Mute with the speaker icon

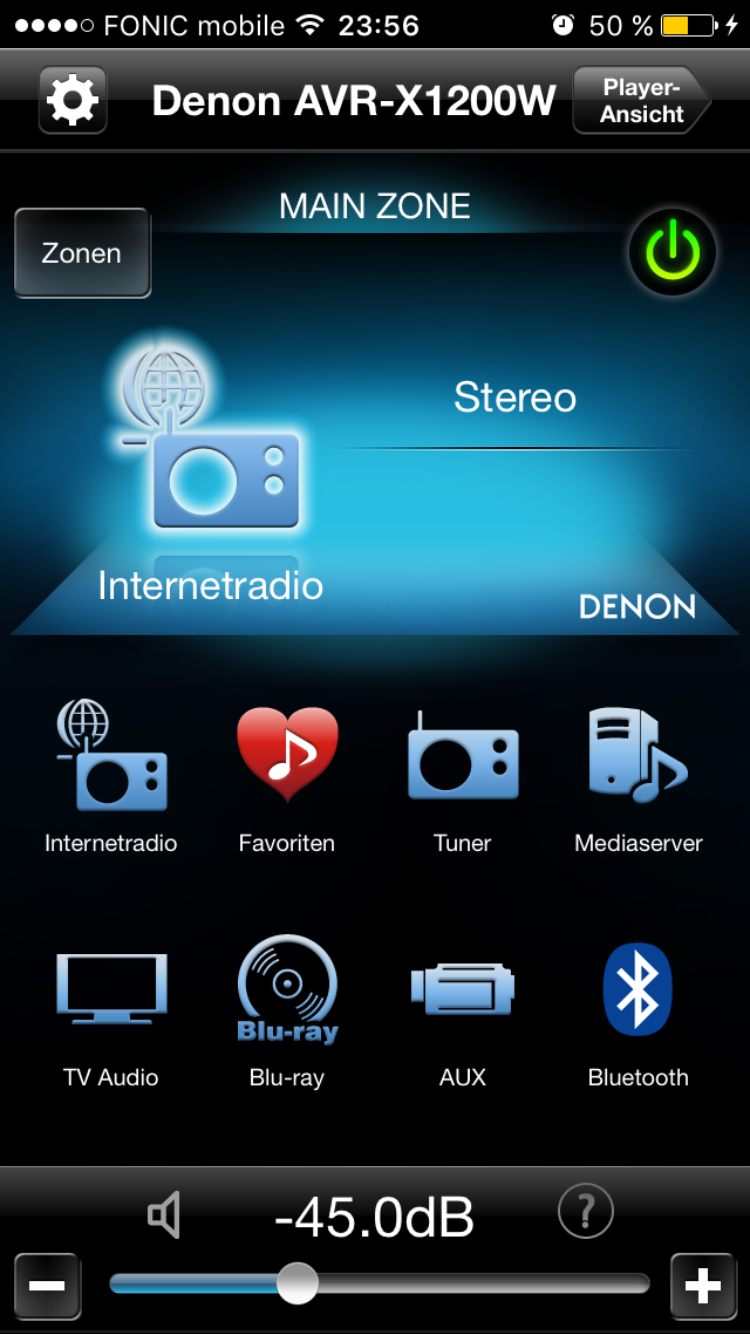click(x=163, y=1215)
